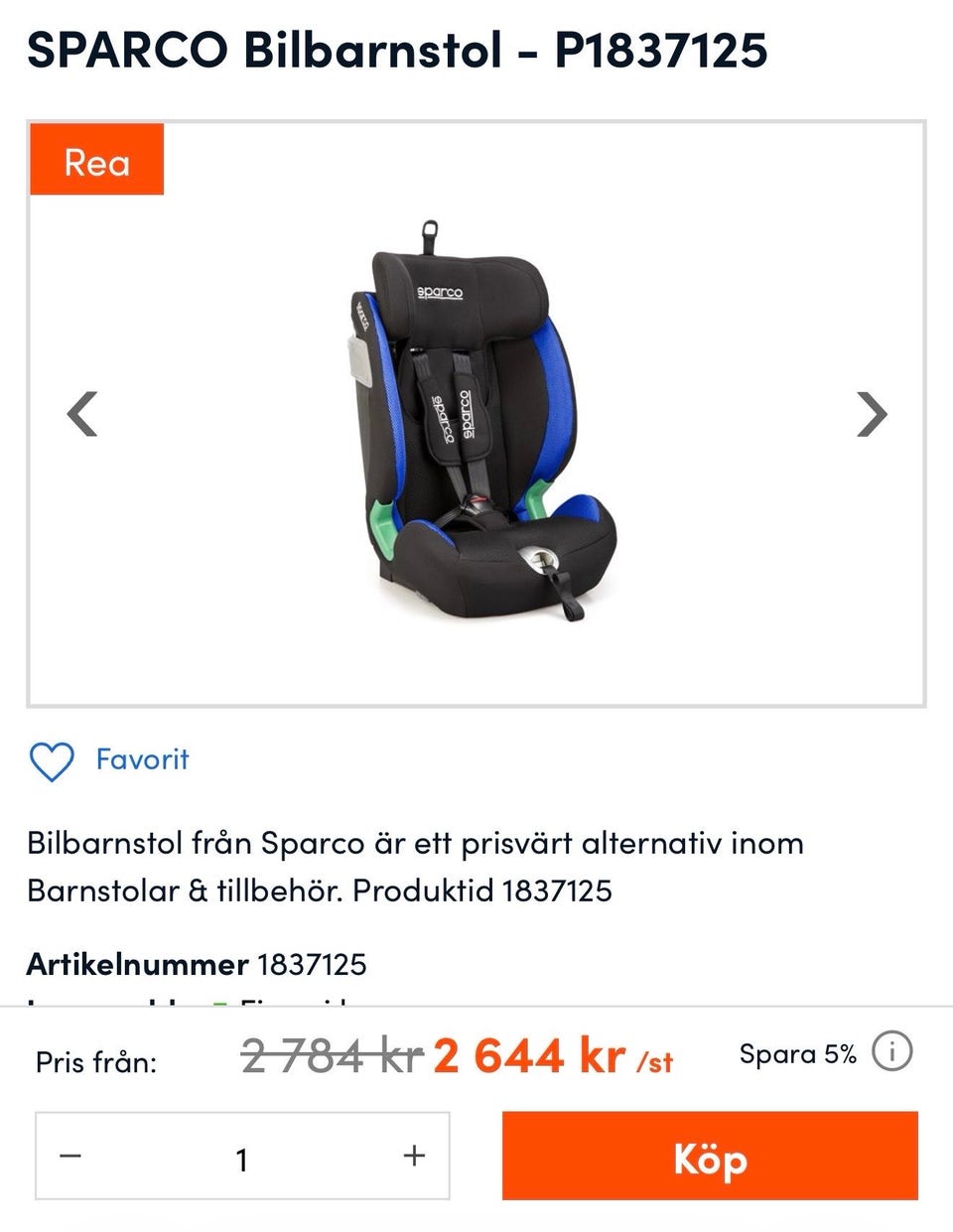This screenshot has width=953, height=1232.
Task: Click the heart icon to favorite the product
Action: coord(52,759)
